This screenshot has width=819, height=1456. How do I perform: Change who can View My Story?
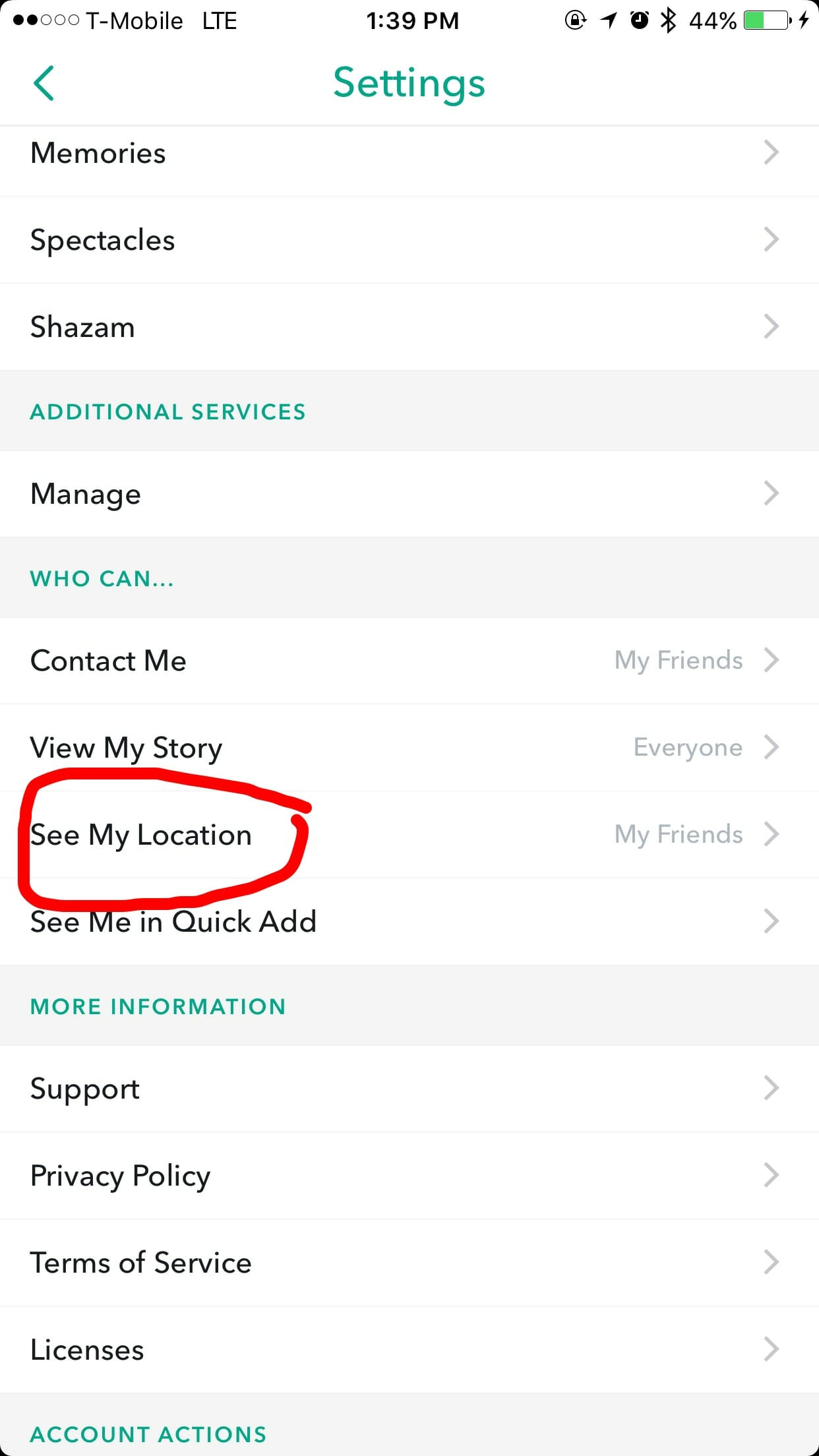coord(409,748)
